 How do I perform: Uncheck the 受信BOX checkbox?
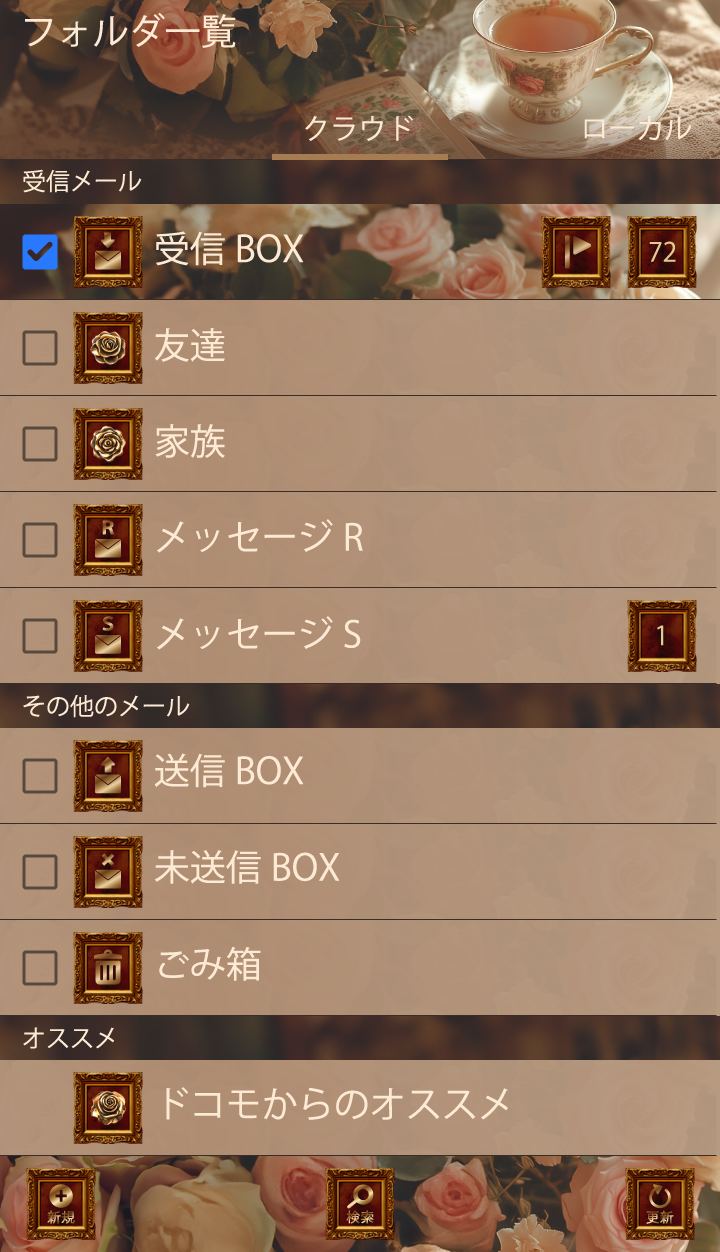pyautogui.click(x=40, y=252)
